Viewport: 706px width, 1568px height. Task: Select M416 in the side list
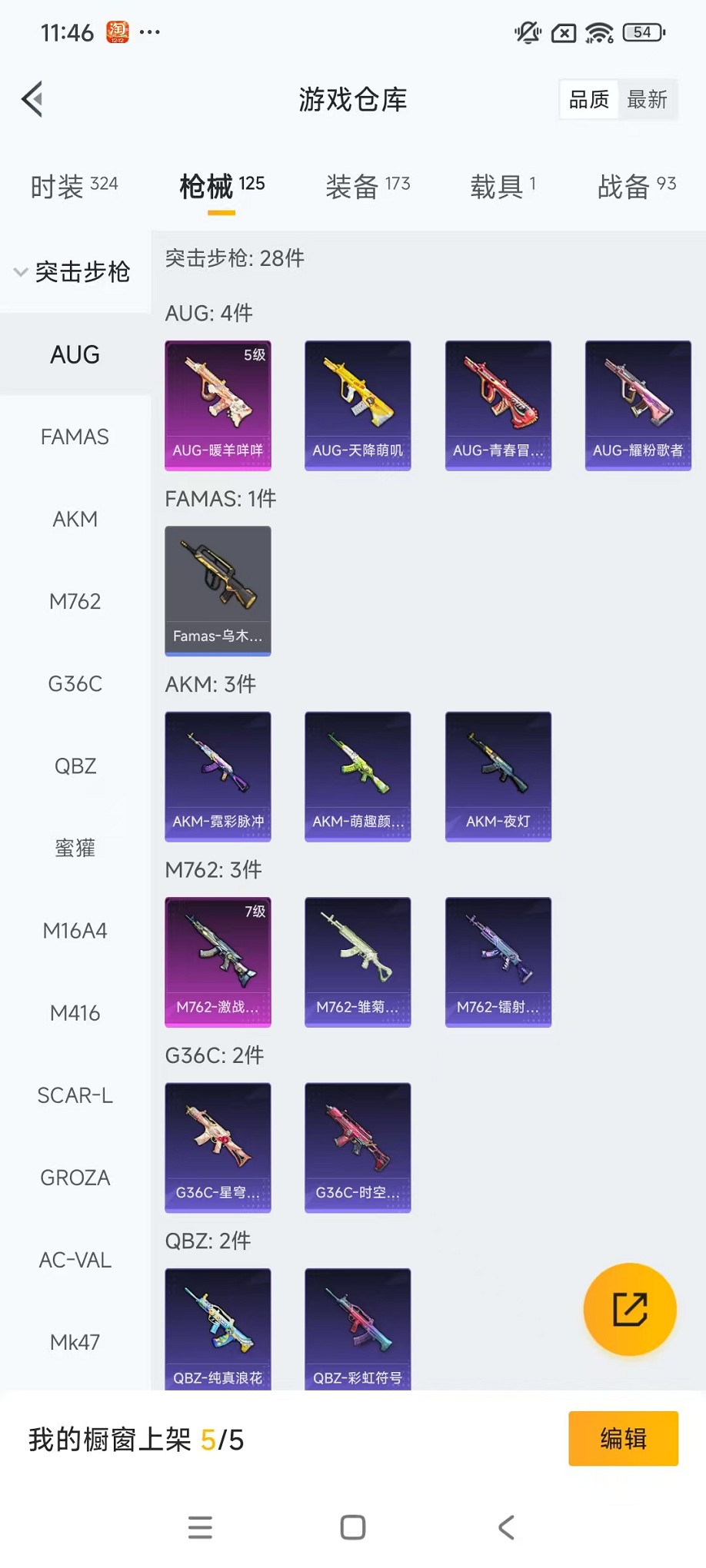(75, 1013)
